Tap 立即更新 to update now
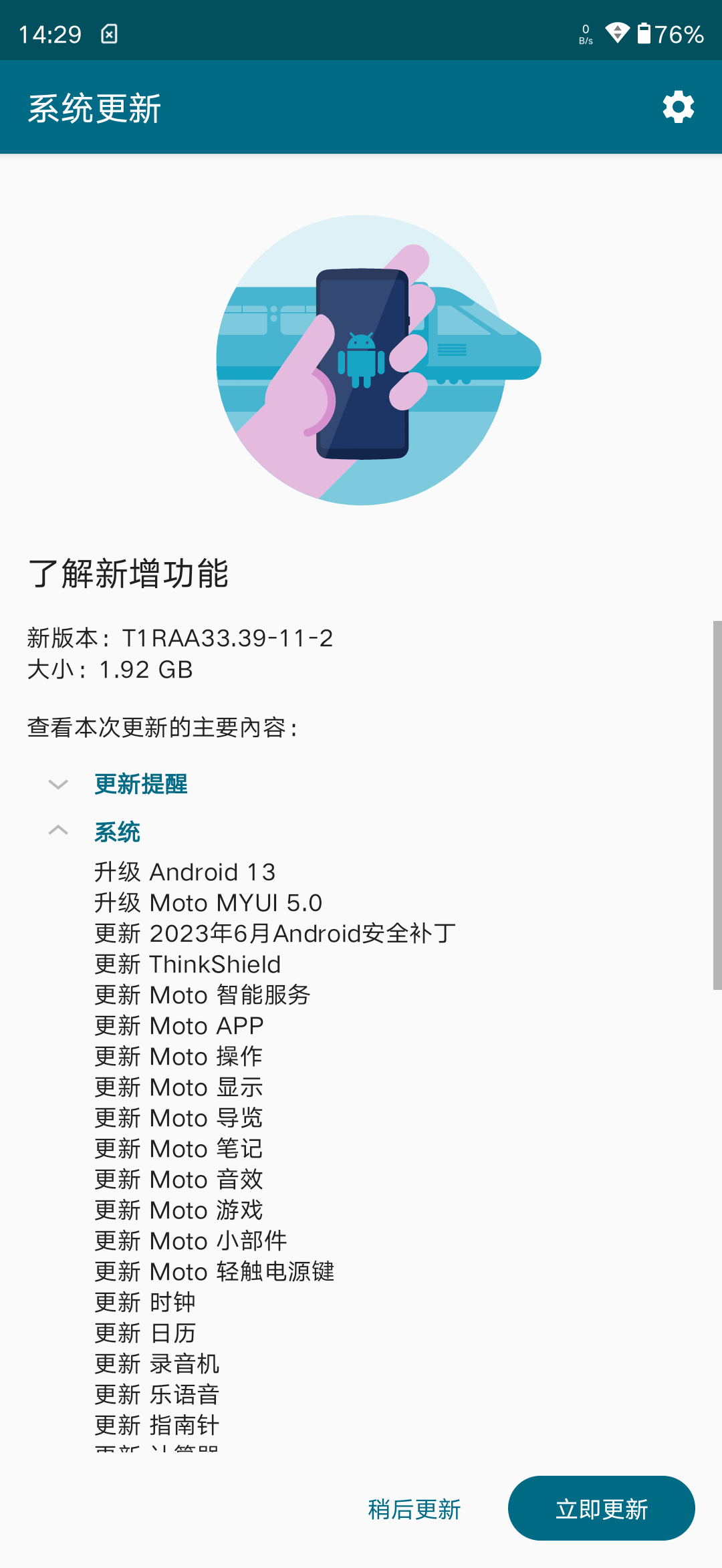 point(601,1509)
